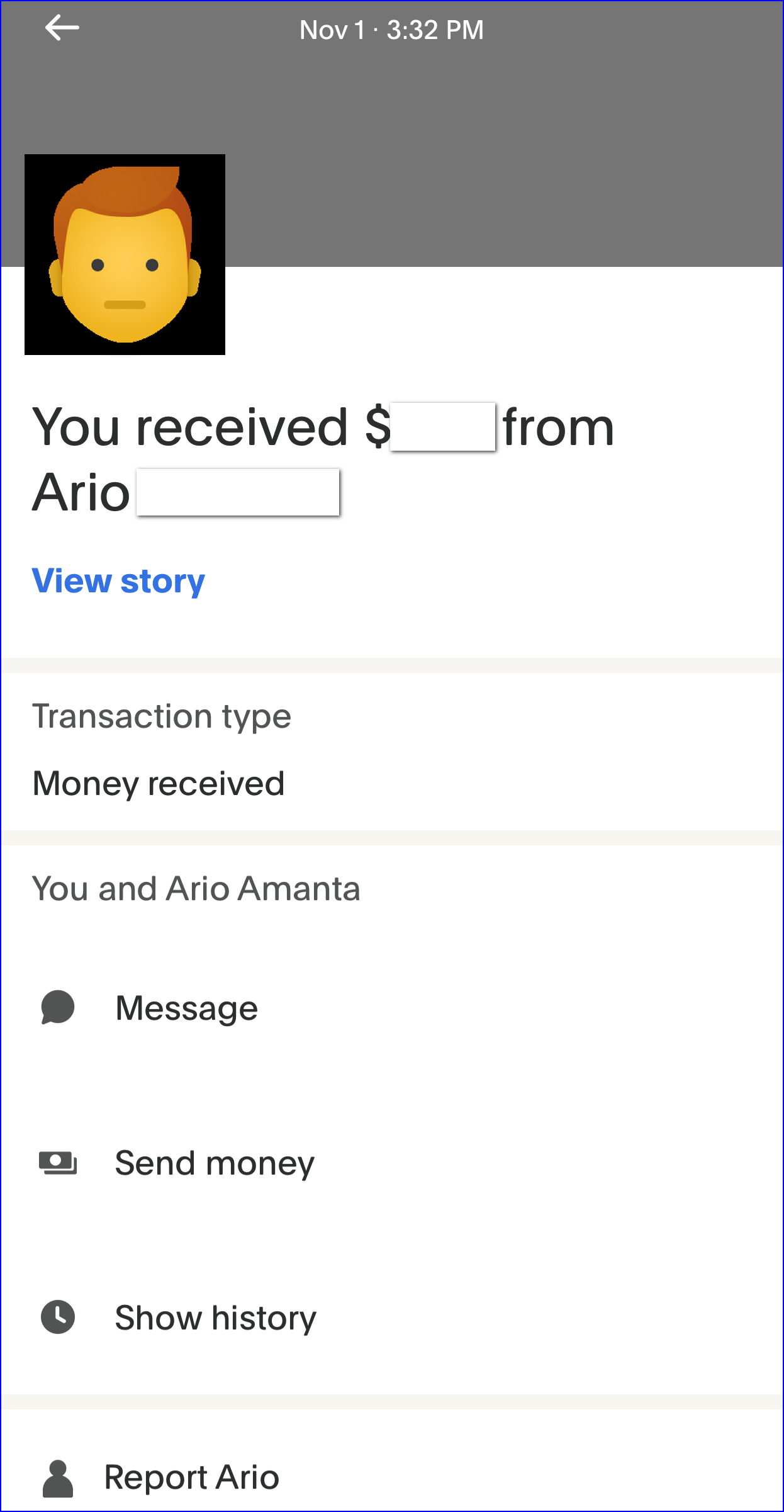Open Show history row
This screenshot has width=784, height=1512.
pos(392,1317)
